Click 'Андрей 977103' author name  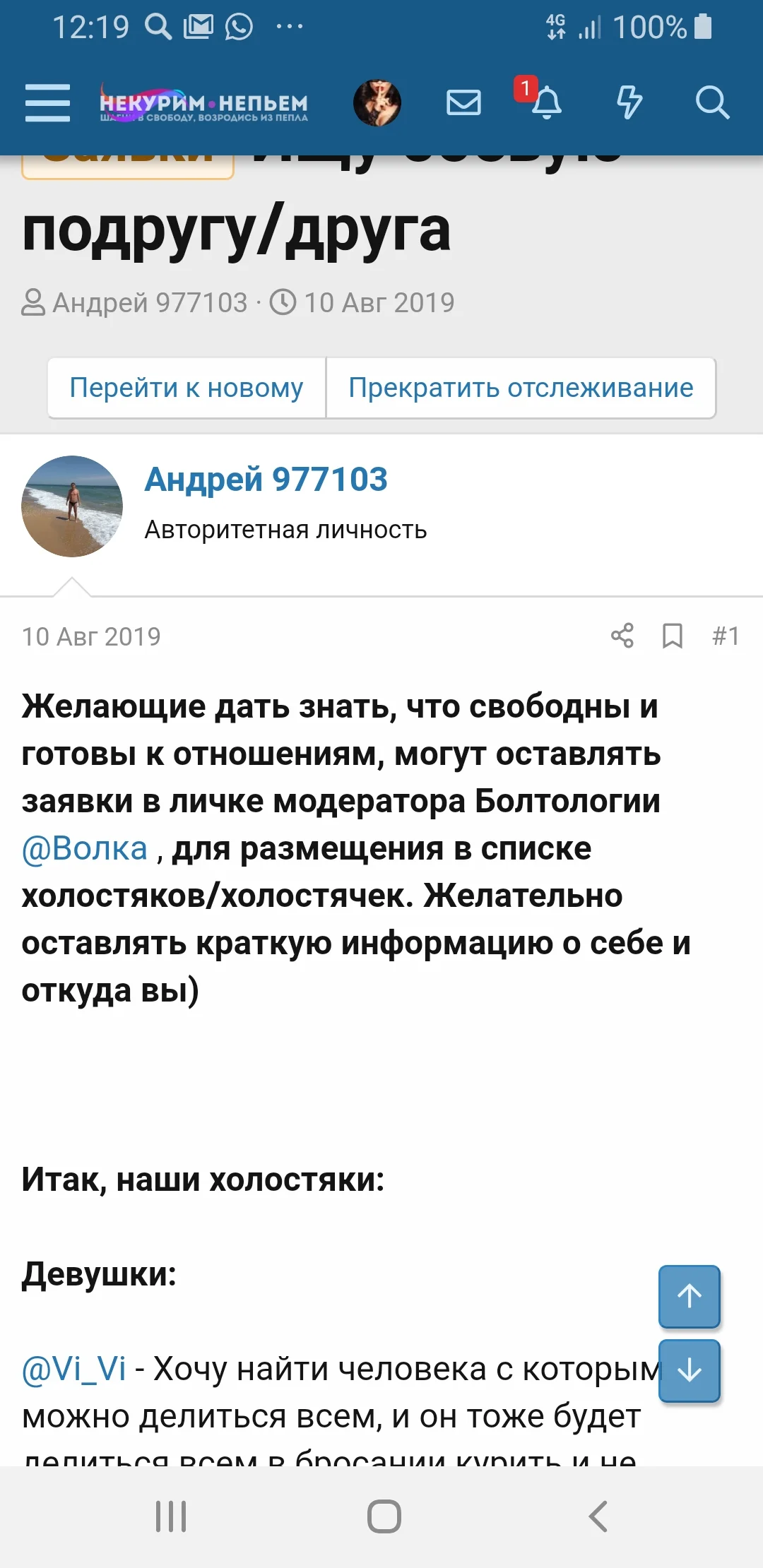point(265,480)
